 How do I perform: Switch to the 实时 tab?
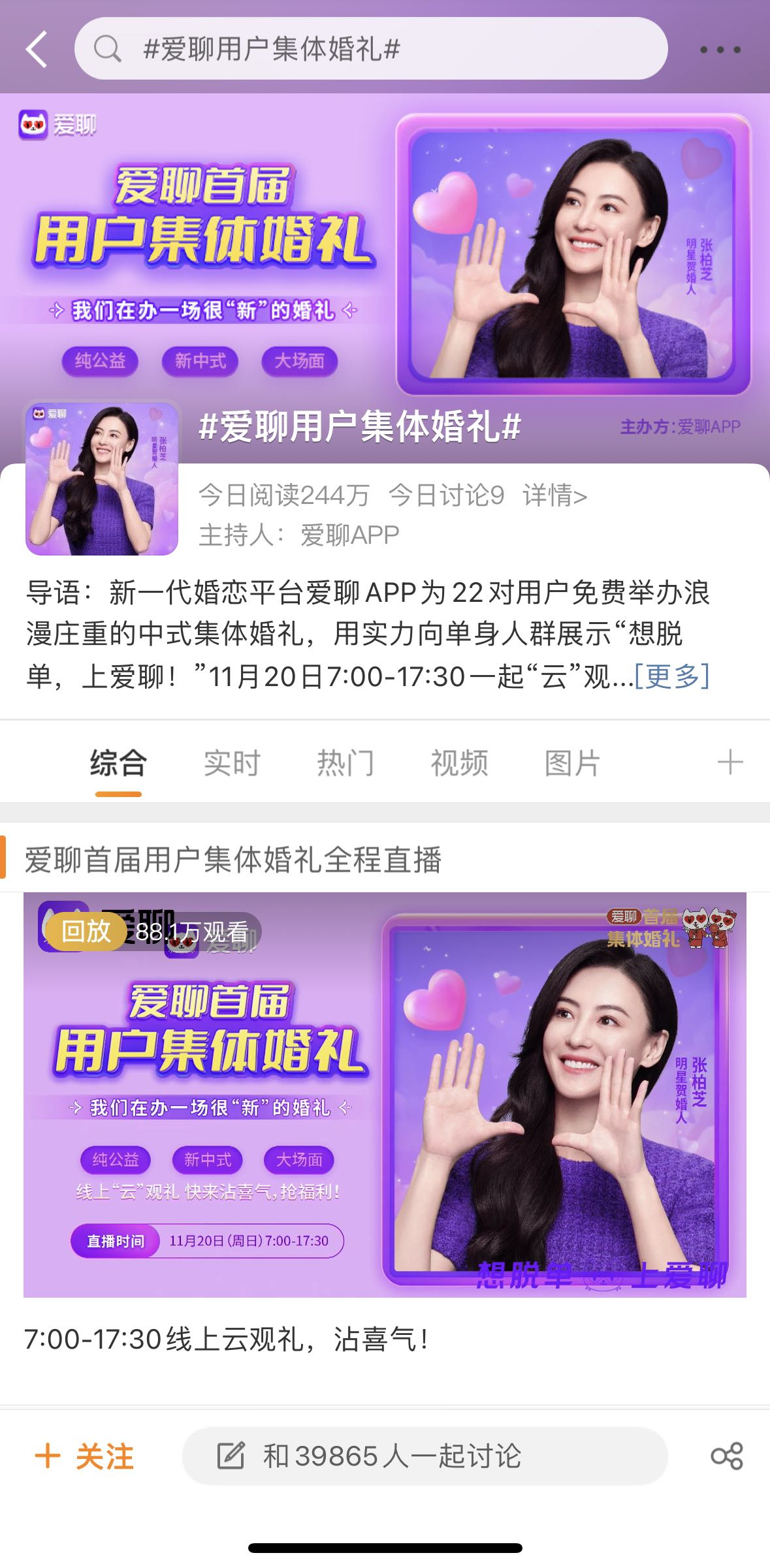(233, 762)
